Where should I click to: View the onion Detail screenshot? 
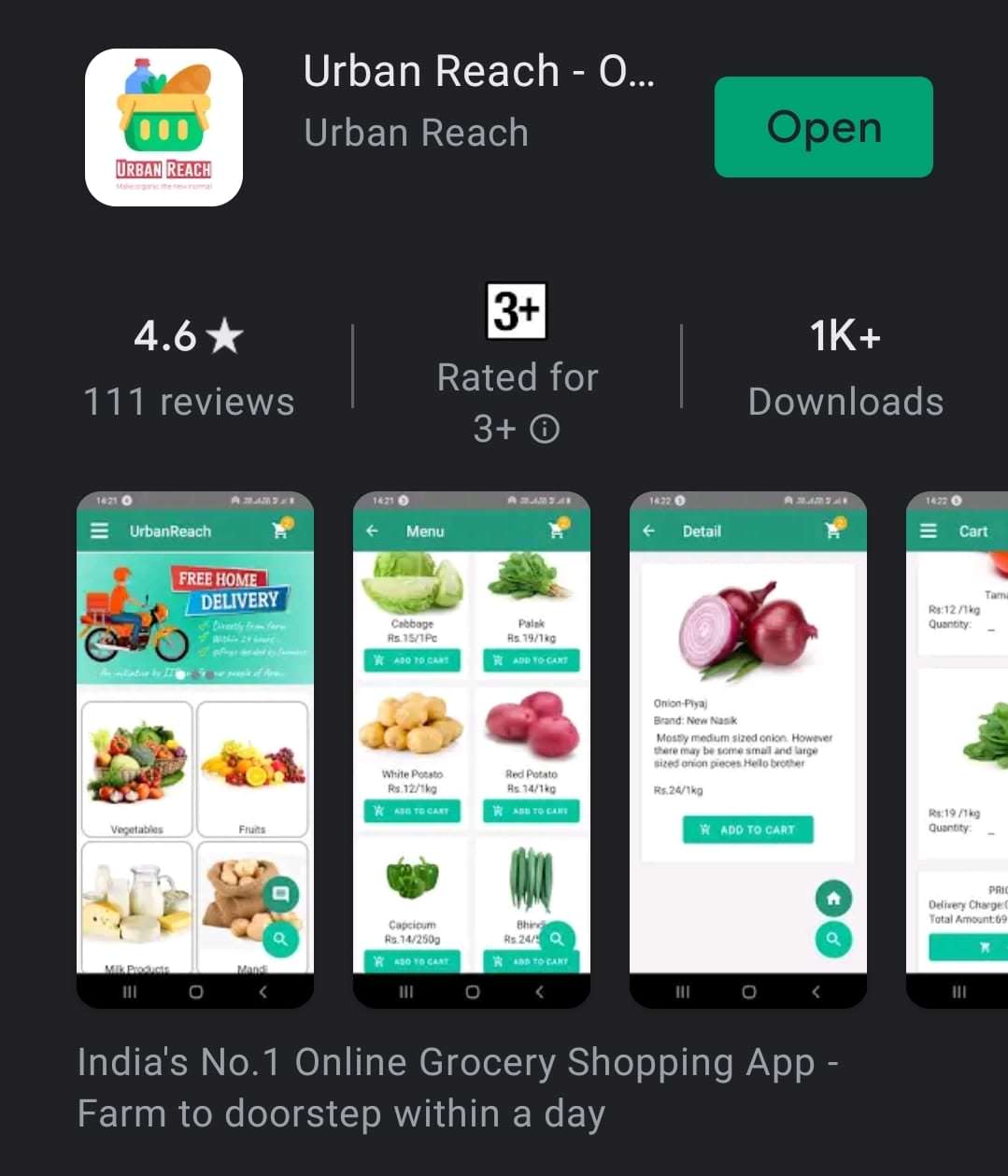tap(747, 749)
